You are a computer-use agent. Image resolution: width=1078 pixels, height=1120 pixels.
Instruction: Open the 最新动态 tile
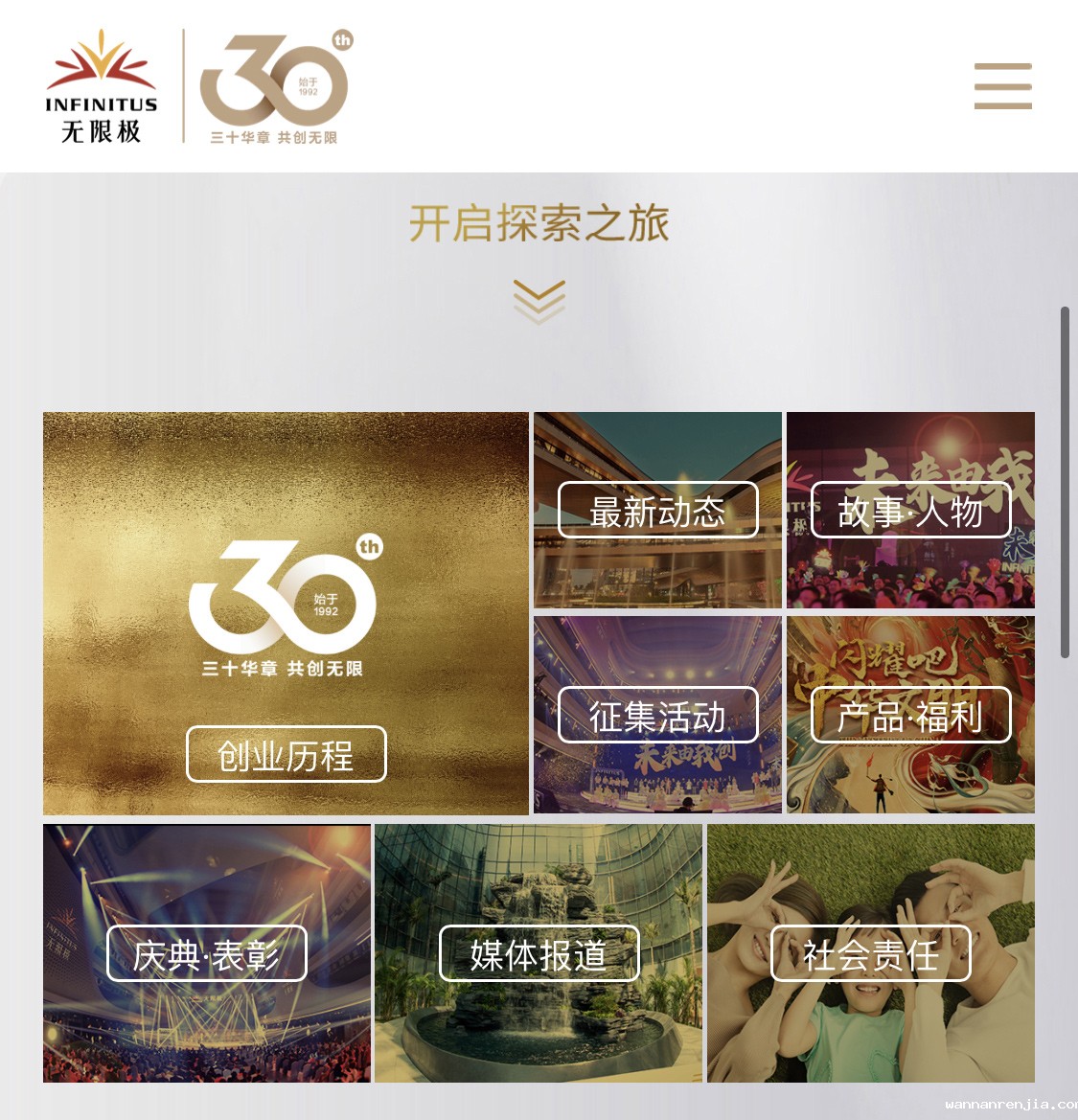(657, 511)
